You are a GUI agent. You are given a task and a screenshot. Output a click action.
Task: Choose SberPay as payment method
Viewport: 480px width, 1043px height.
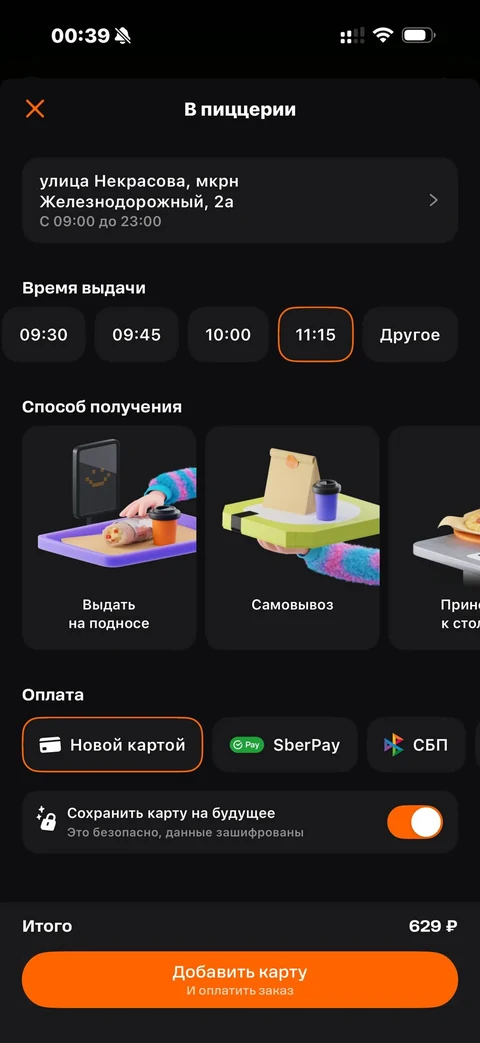(285, 745)
